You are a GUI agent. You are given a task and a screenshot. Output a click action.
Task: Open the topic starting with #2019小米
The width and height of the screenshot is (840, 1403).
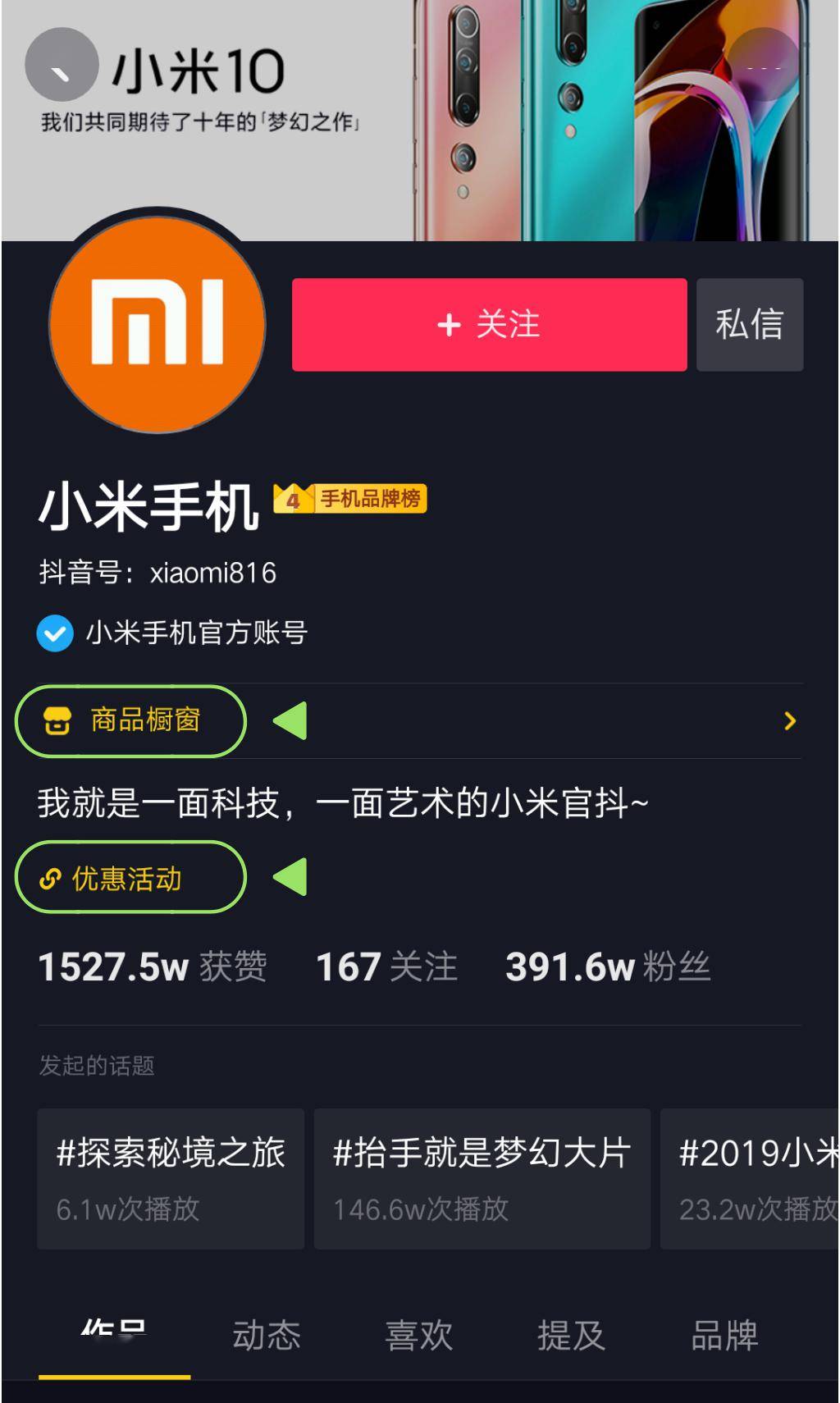point(750,1179)
